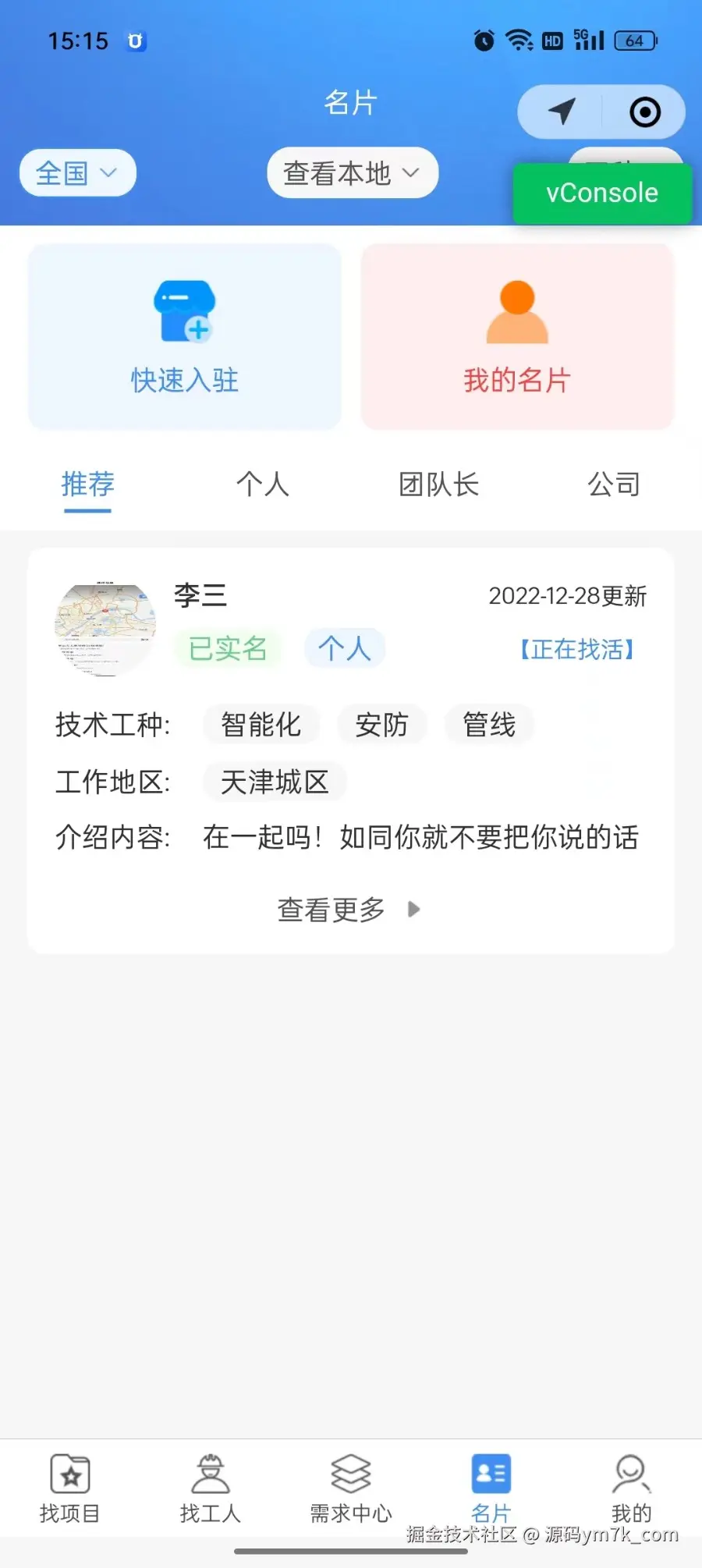Open the 全国 region dropdown
This screenshot has width=702, height=1568.
coord(77,173)
